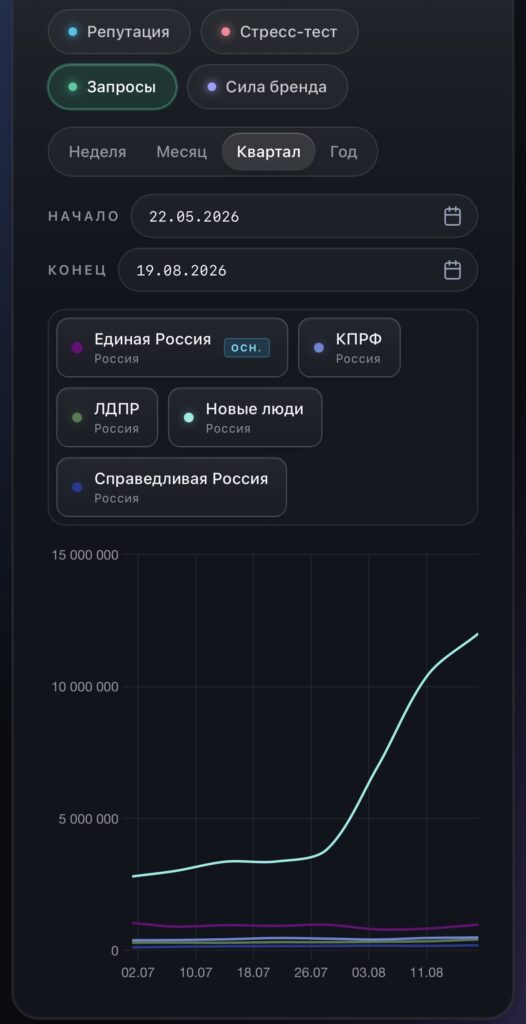Choose the Сила бренда chip
Screen dimensions: 526x1024
267,87
